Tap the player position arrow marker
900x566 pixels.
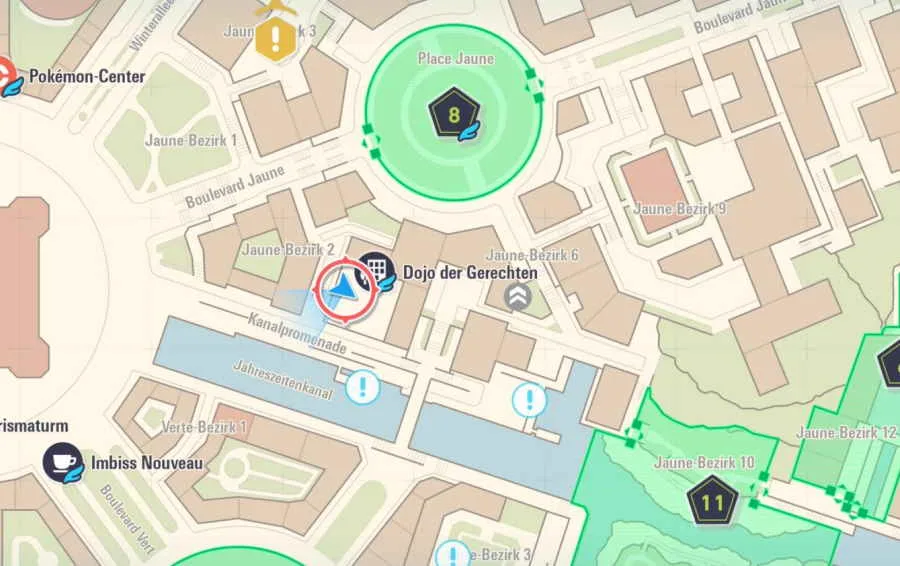pos(344,289)
